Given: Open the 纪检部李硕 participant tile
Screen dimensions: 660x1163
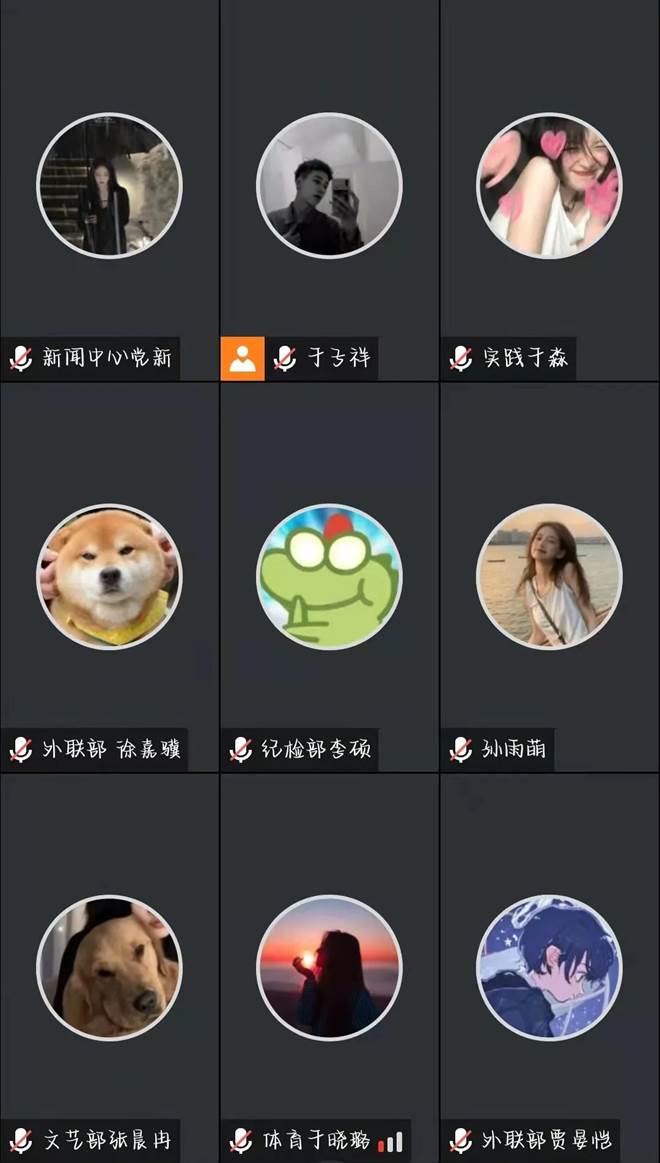Looking at the screenshot, I should [x=329, y=577].
